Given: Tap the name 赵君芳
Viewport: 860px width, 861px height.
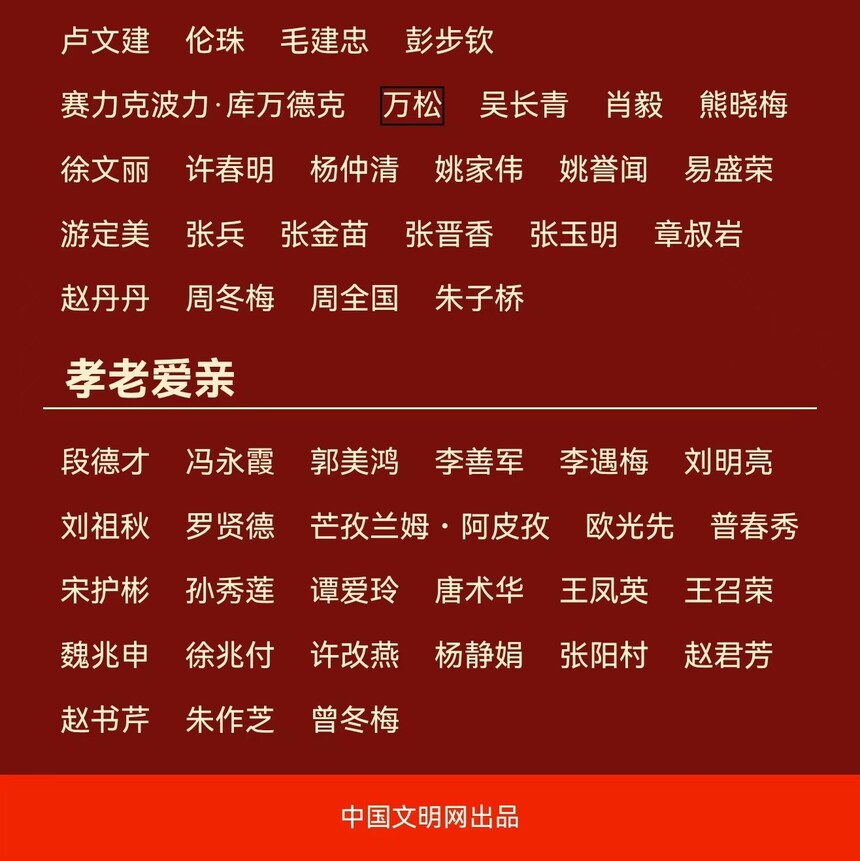Looking at the screenshot, I should [728, 655].
